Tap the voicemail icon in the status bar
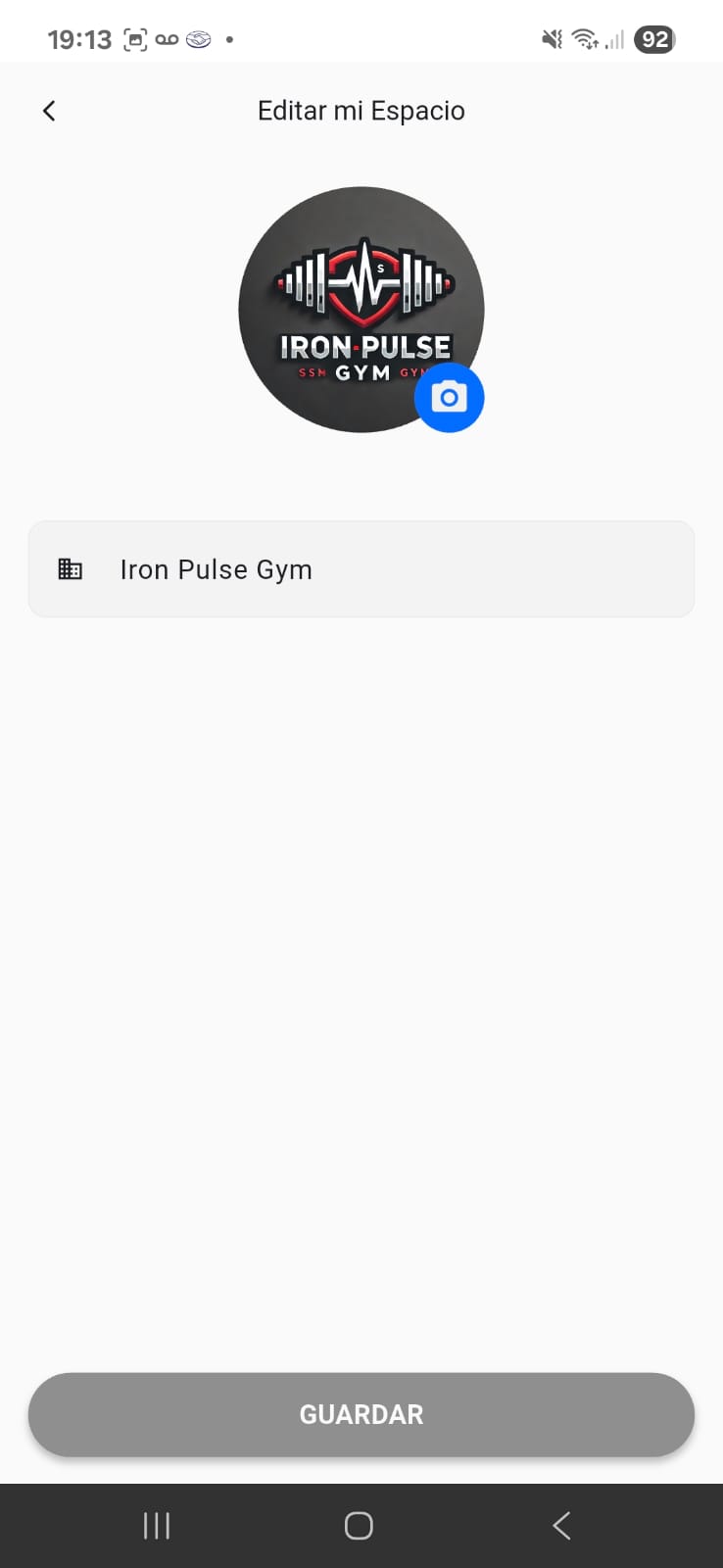This screenshot has width=723, height=1568. [x=167, y=39]
